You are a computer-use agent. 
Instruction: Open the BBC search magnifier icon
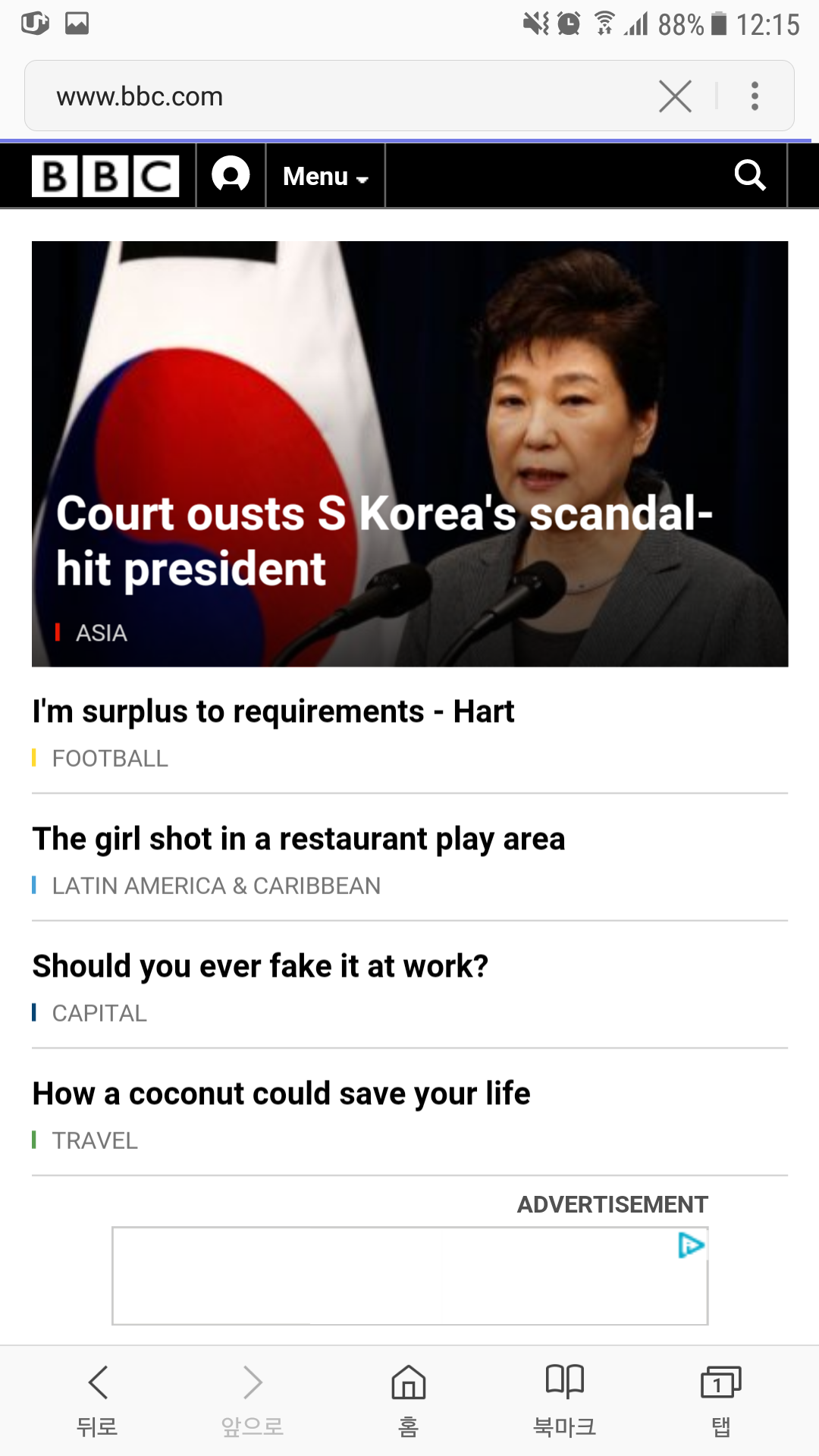coord(750,175)
